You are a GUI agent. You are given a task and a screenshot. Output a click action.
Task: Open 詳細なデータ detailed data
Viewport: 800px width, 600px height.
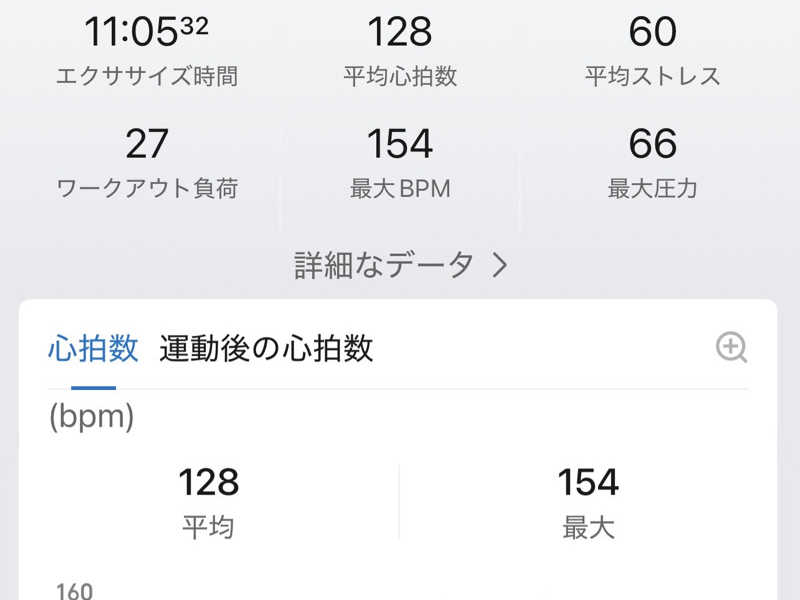400,265
